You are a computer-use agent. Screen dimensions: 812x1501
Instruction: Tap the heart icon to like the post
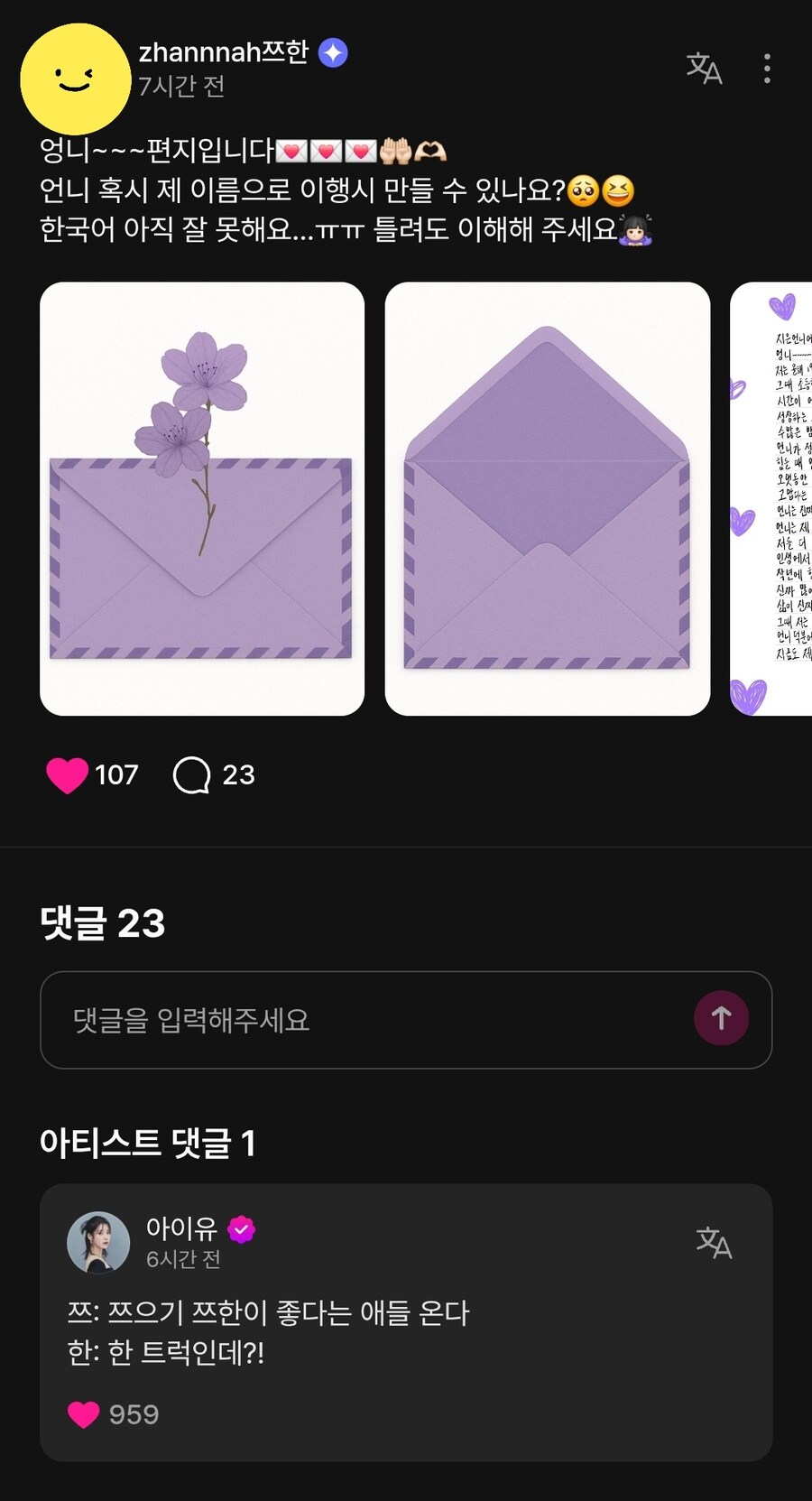(x=67, y=775)
